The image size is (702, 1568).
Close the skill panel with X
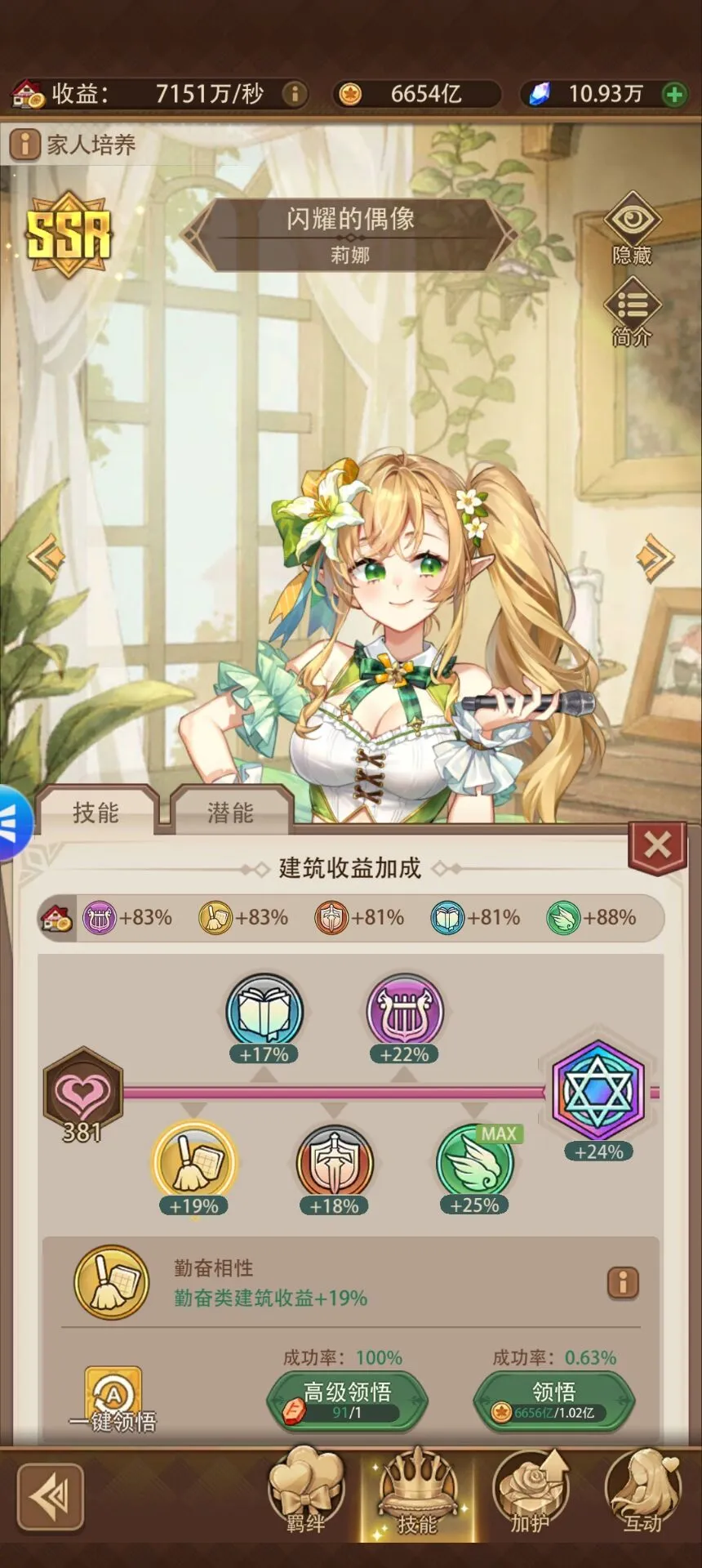(x=658, y=847)
